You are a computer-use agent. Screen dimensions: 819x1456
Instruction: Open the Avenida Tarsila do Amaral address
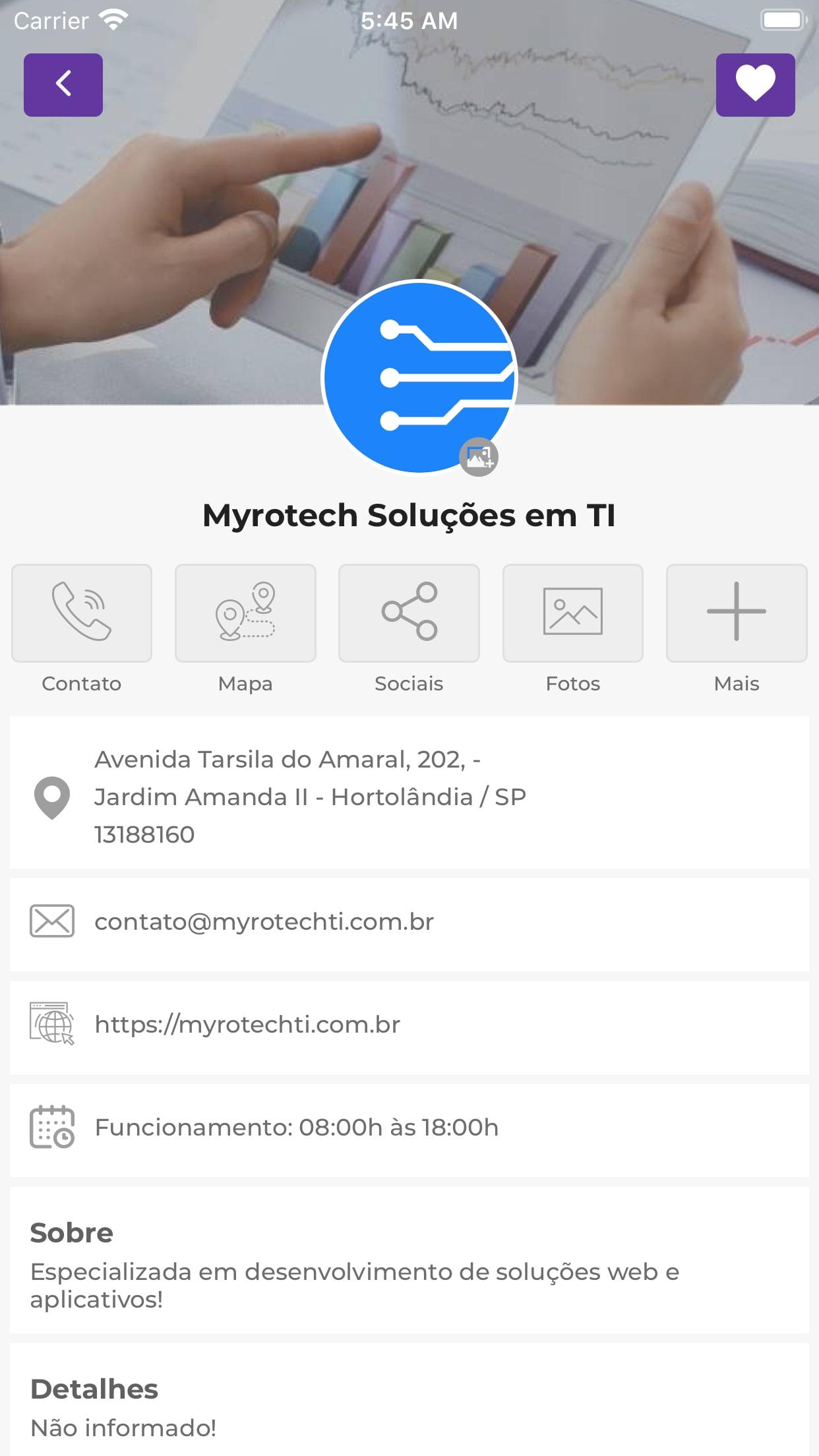[310, 797]
